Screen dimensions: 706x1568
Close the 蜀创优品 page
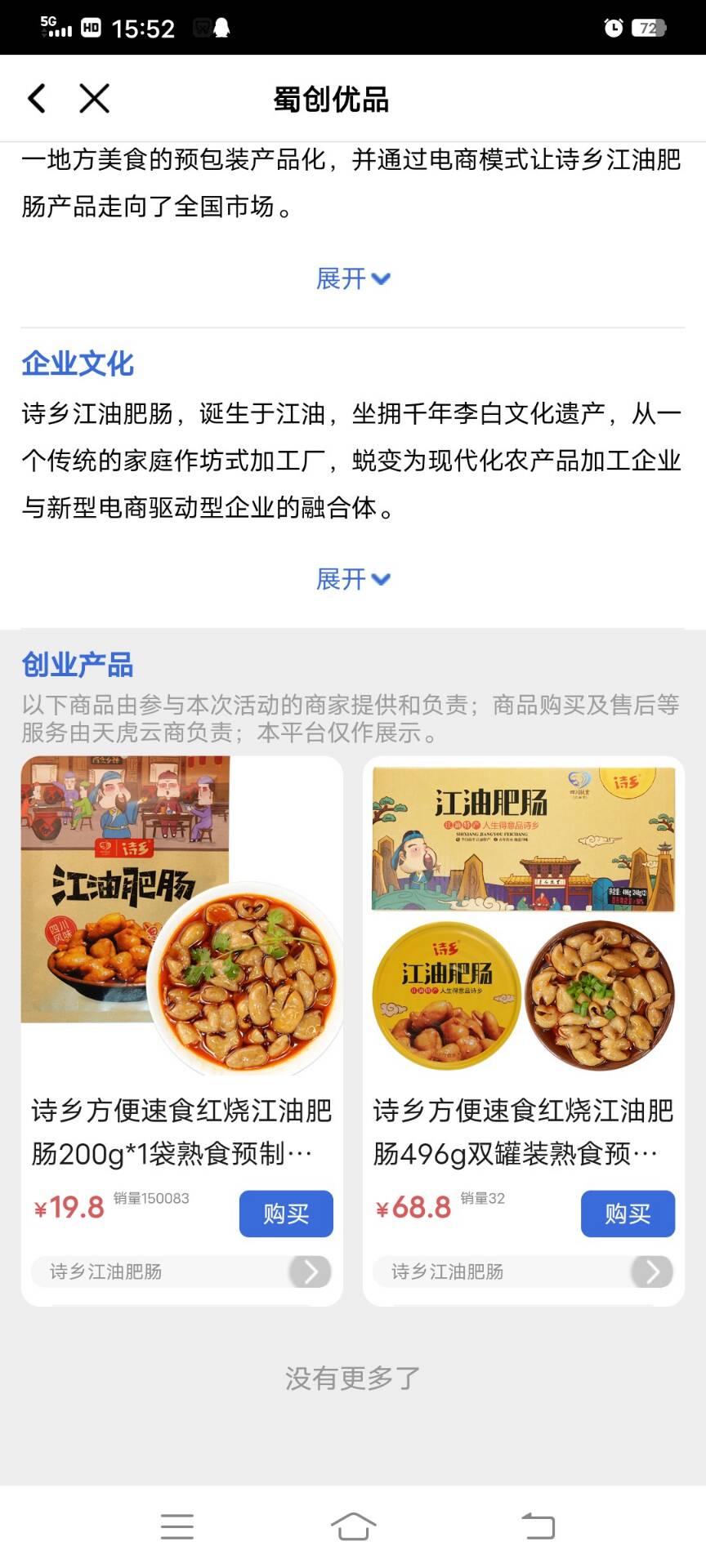[x=94, y=98]
